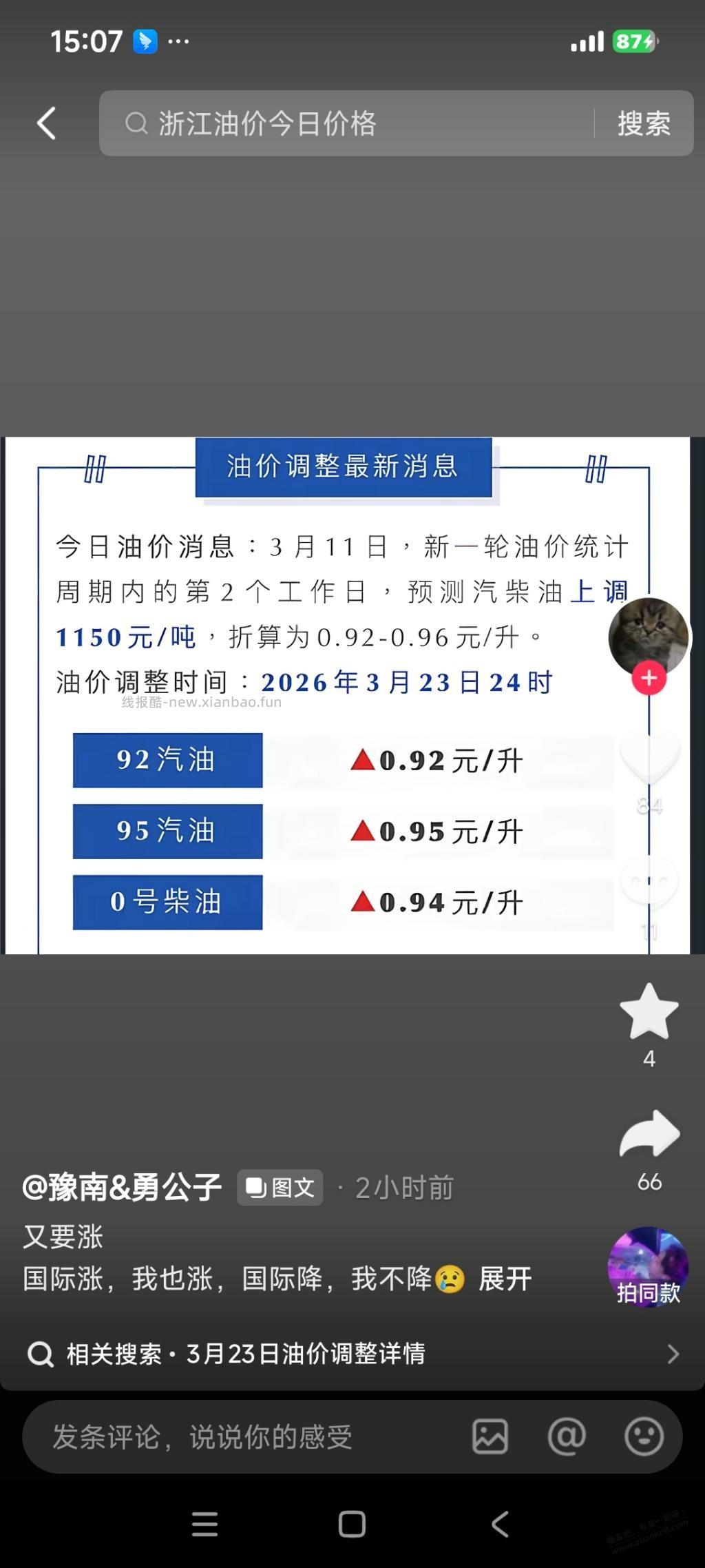Tap the search magnifier in related search row
The width and height of the screenshot is (705, 1568).
pos(41,1354)
